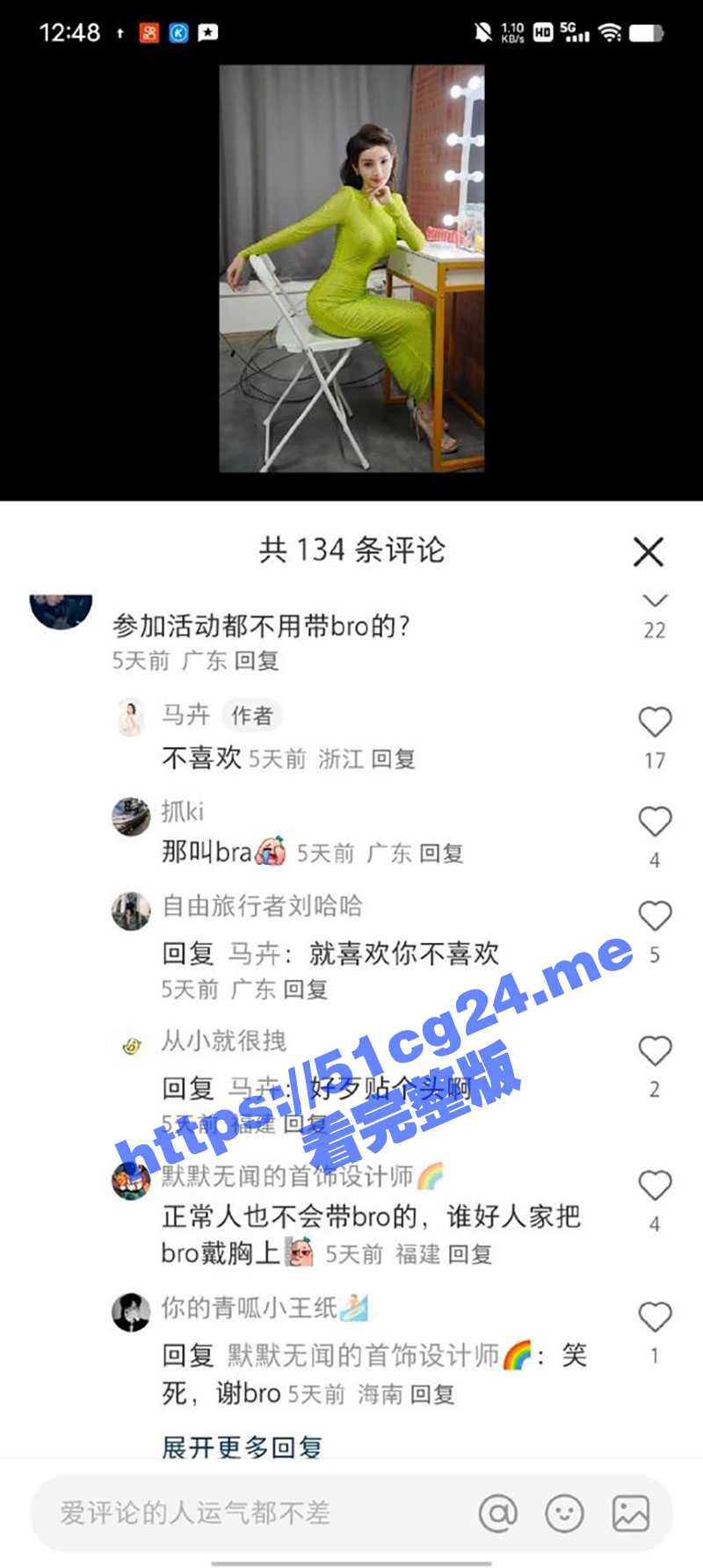Mention someone with the @ icon
Image resolution: width=703 pixels, height=1568 pixels.
pos(498,1514)
